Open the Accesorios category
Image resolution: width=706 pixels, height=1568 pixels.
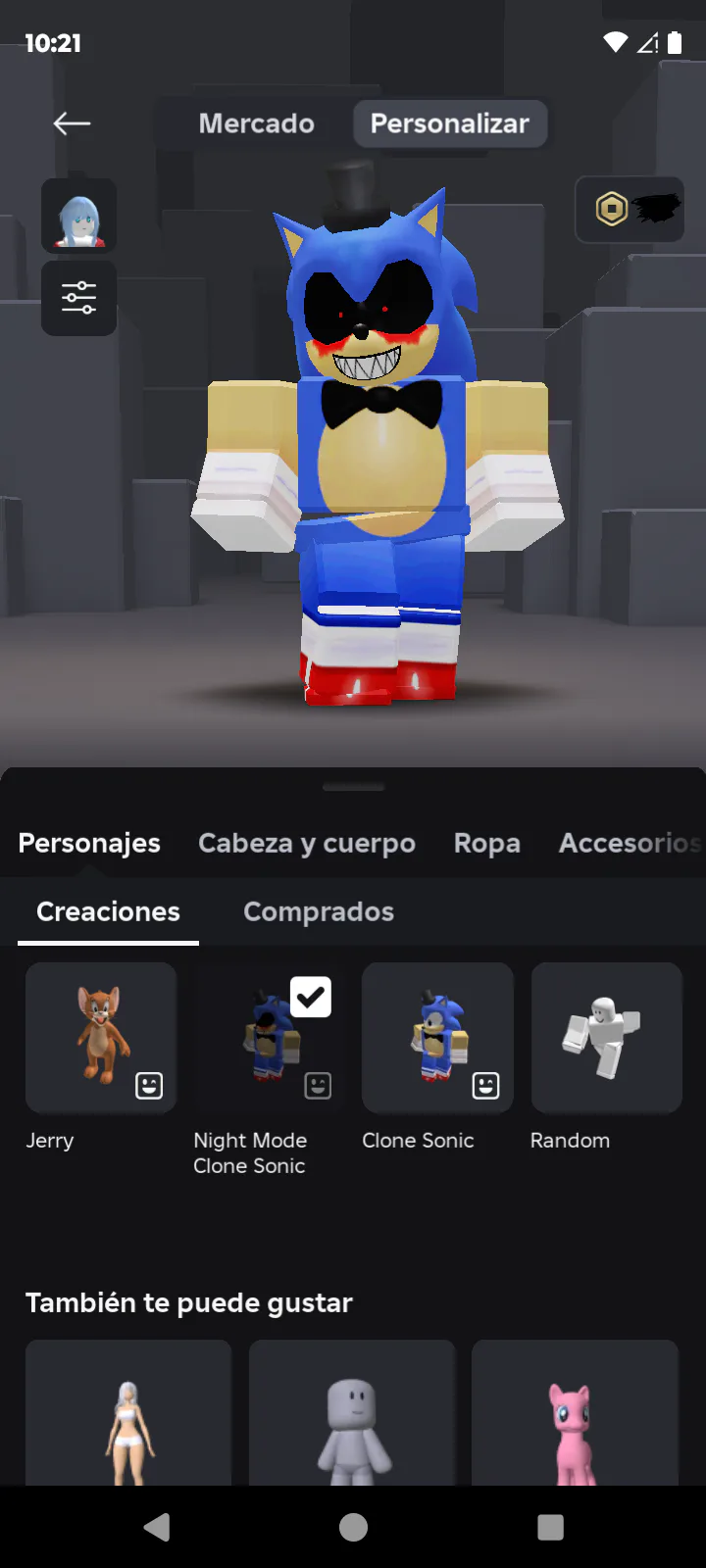pos(630,843)
